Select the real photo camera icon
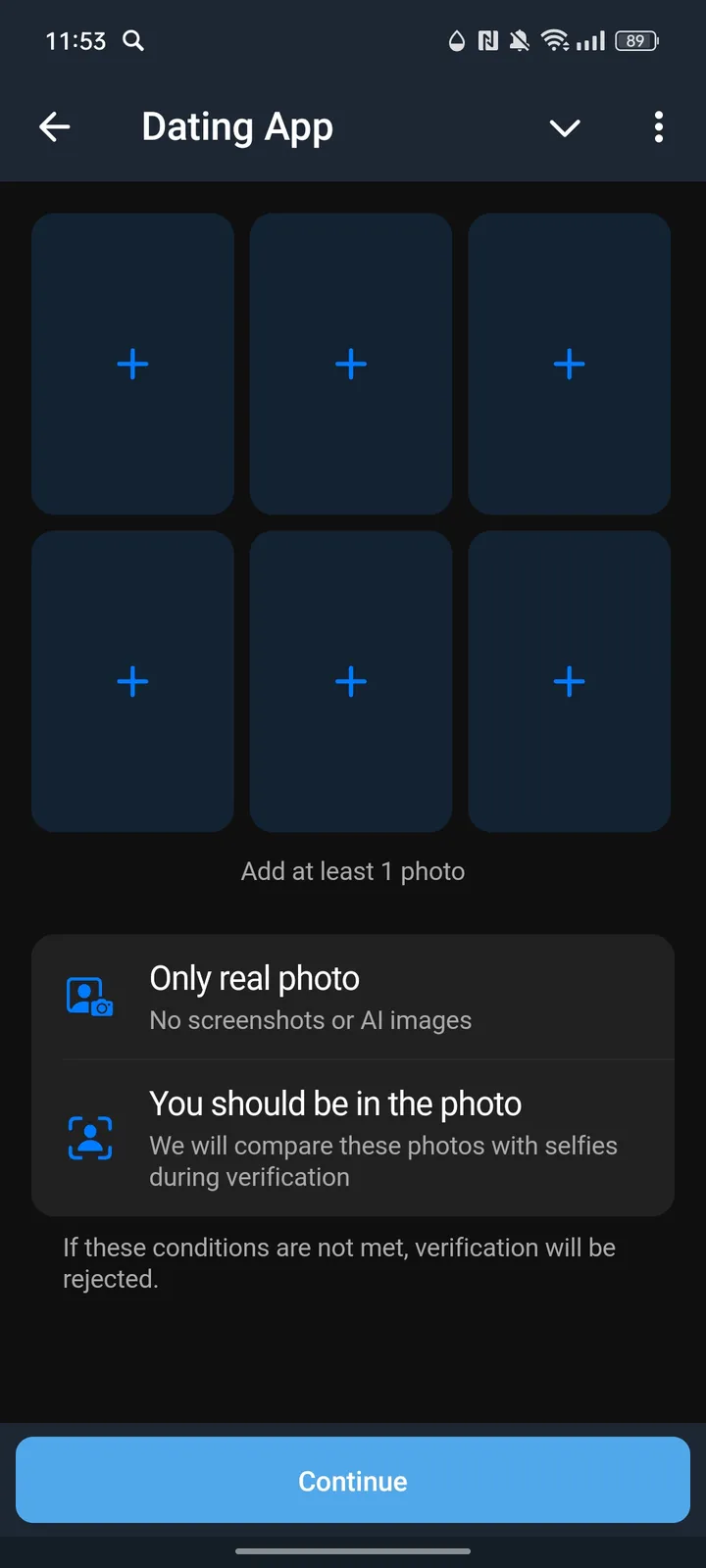The height and width of the screenshot is (1568, 706). pos(89,997)
